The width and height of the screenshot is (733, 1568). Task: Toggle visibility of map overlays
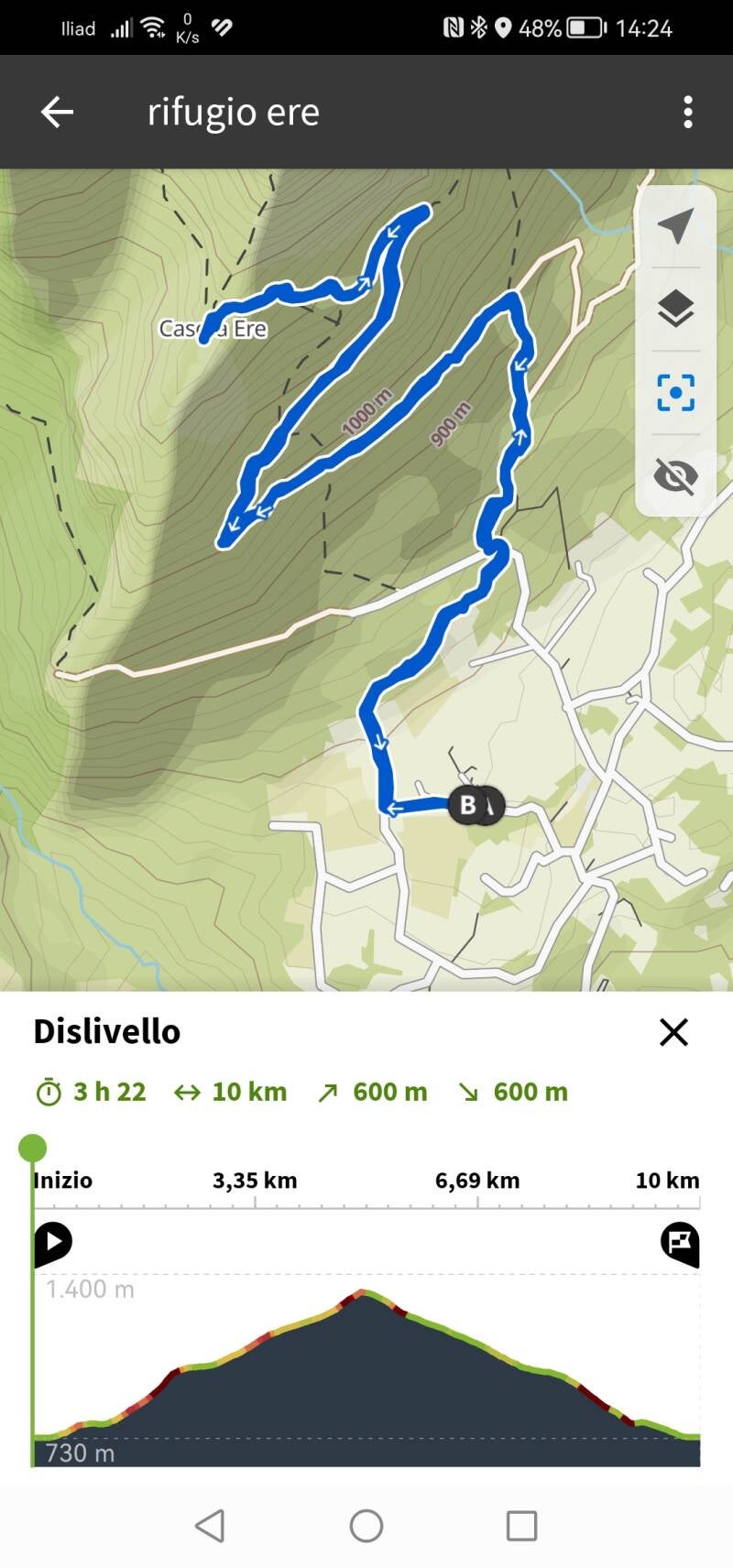click(675, 476)
